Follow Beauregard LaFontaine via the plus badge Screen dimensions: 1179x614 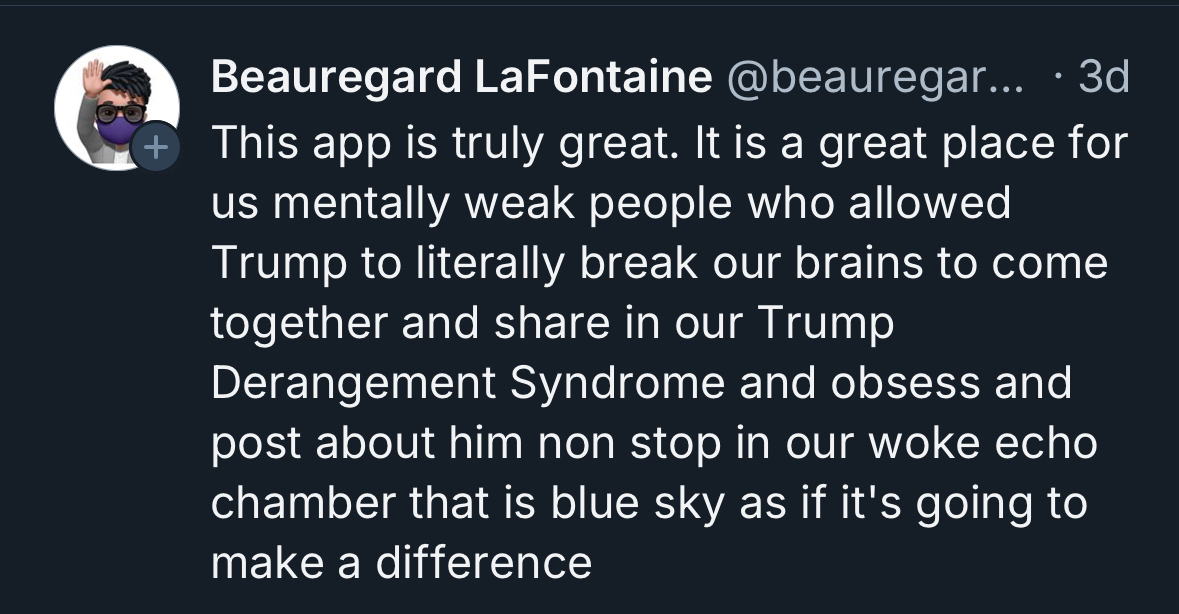pos(155,148)
